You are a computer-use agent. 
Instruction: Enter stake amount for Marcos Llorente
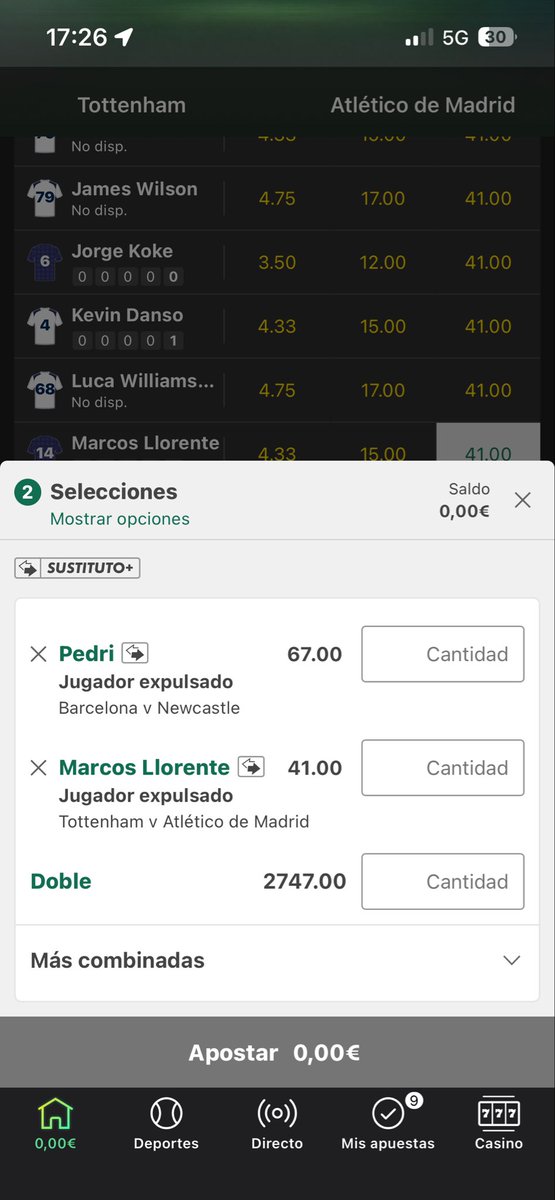pyautogui.click(x=443, y=768)
